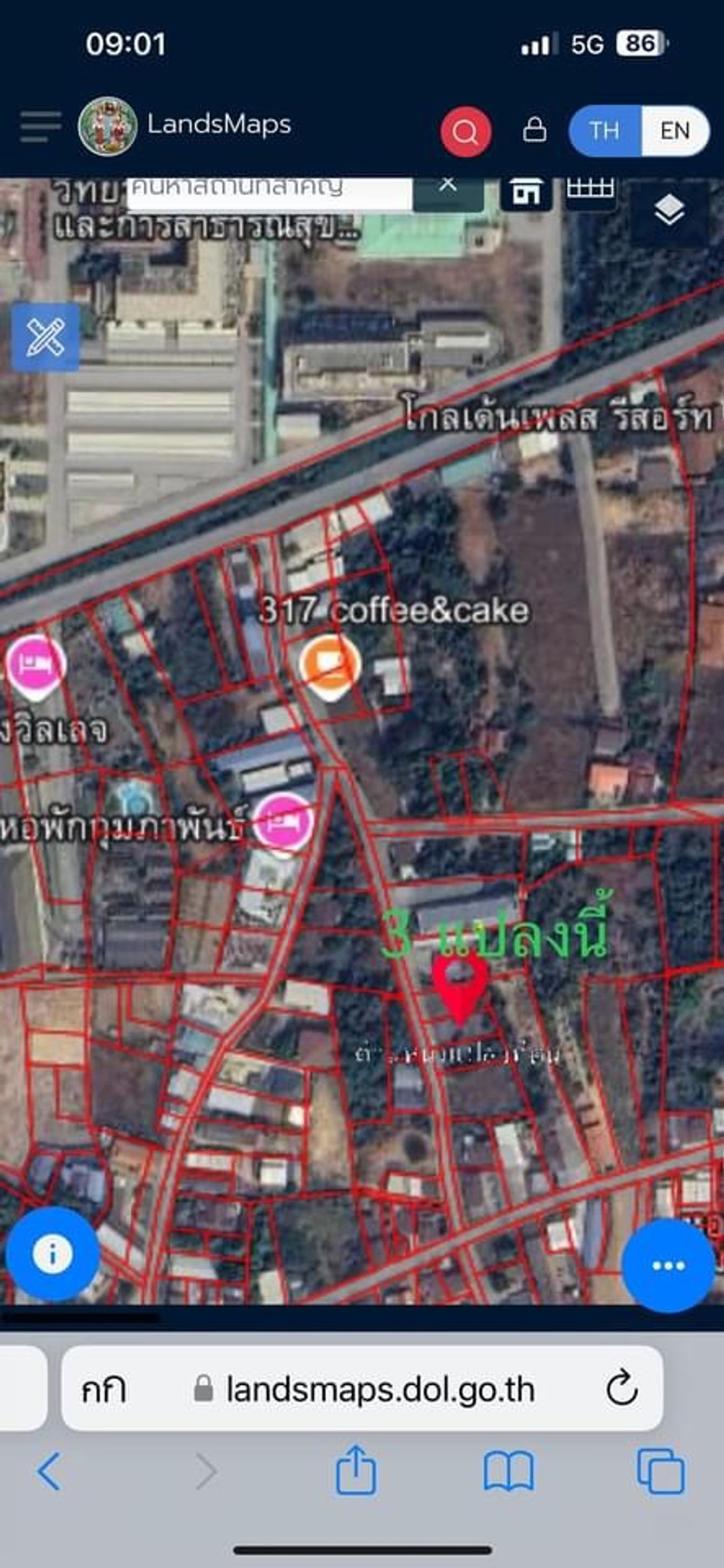Open the hamburger side menu
This screenshot has width=724, height=1568.
40,127
